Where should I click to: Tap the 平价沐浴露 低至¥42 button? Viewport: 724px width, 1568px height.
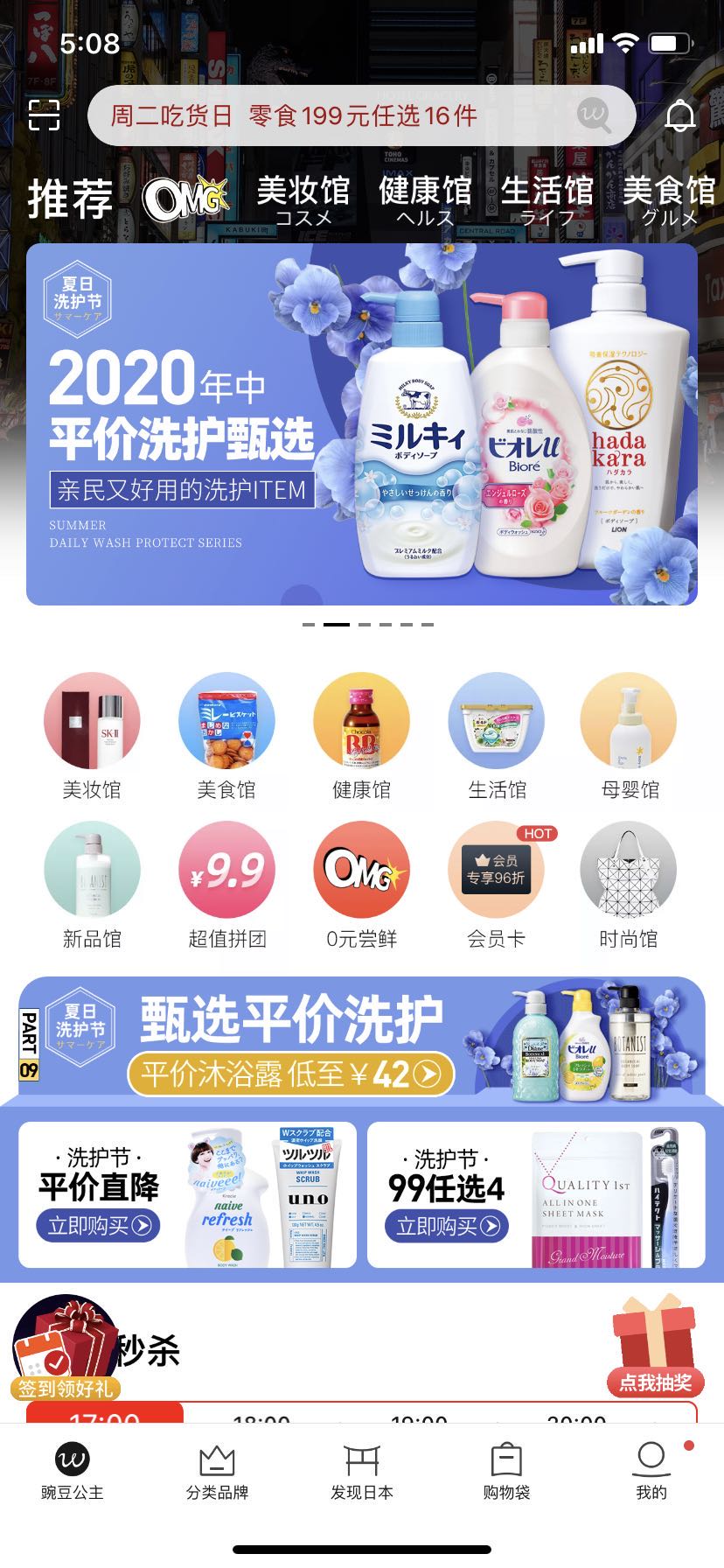(291, 1074)
